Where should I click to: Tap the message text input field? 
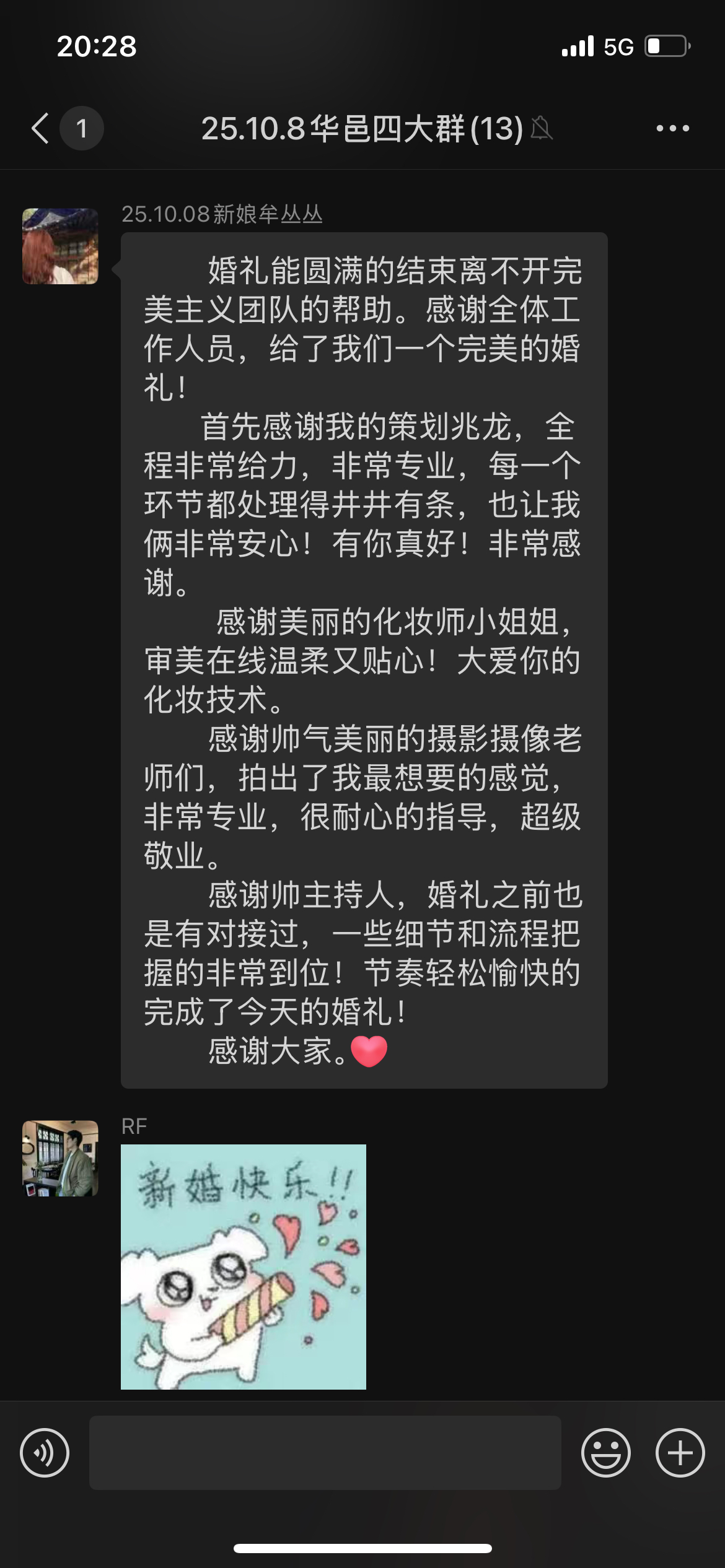[x=325, y=1452]
